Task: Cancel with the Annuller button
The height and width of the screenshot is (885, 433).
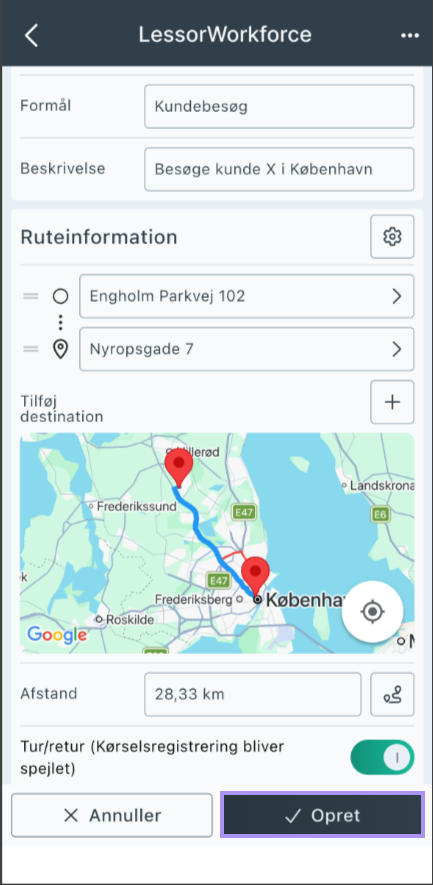Action: 112,815
